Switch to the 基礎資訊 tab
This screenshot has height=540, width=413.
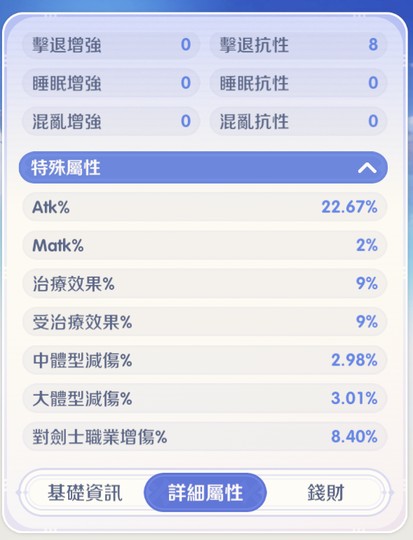click(x=85, y=492)
